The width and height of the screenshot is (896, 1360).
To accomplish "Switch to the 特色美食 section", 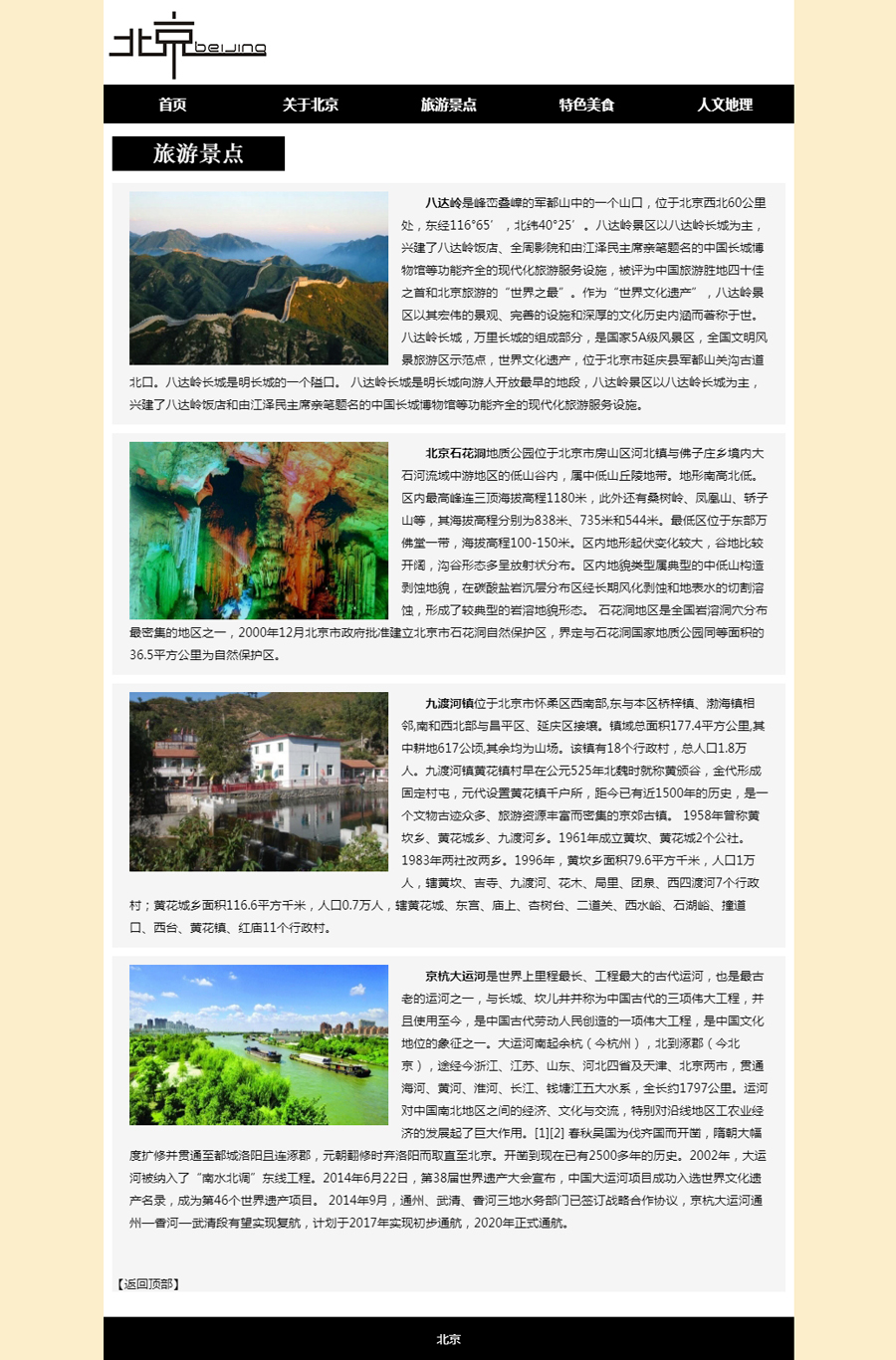I will point(586,105).
